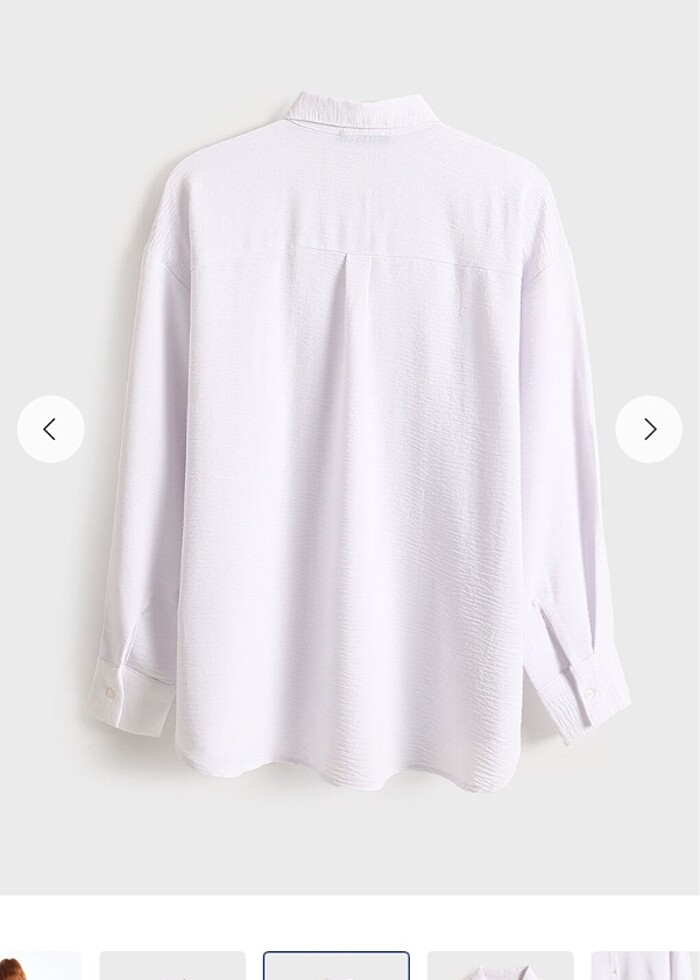This screenshot has height=980, width=700.
Task: Go to the previous product image
Action: [50, 429]
